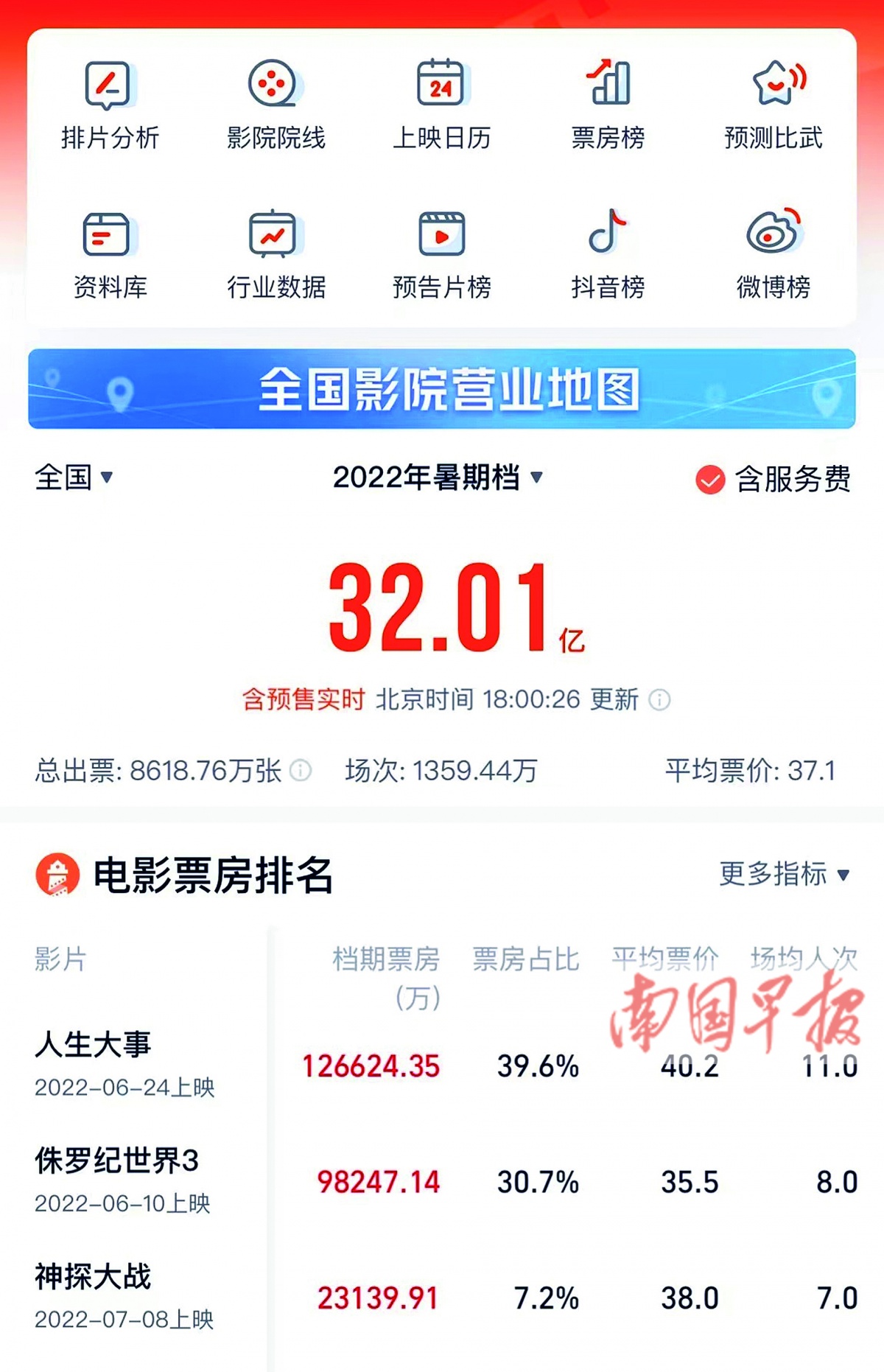The width and height of the screenshot is (884, 1372).
Task: Open the movie 人生大事 details
Action: [x=94, y=1045]
